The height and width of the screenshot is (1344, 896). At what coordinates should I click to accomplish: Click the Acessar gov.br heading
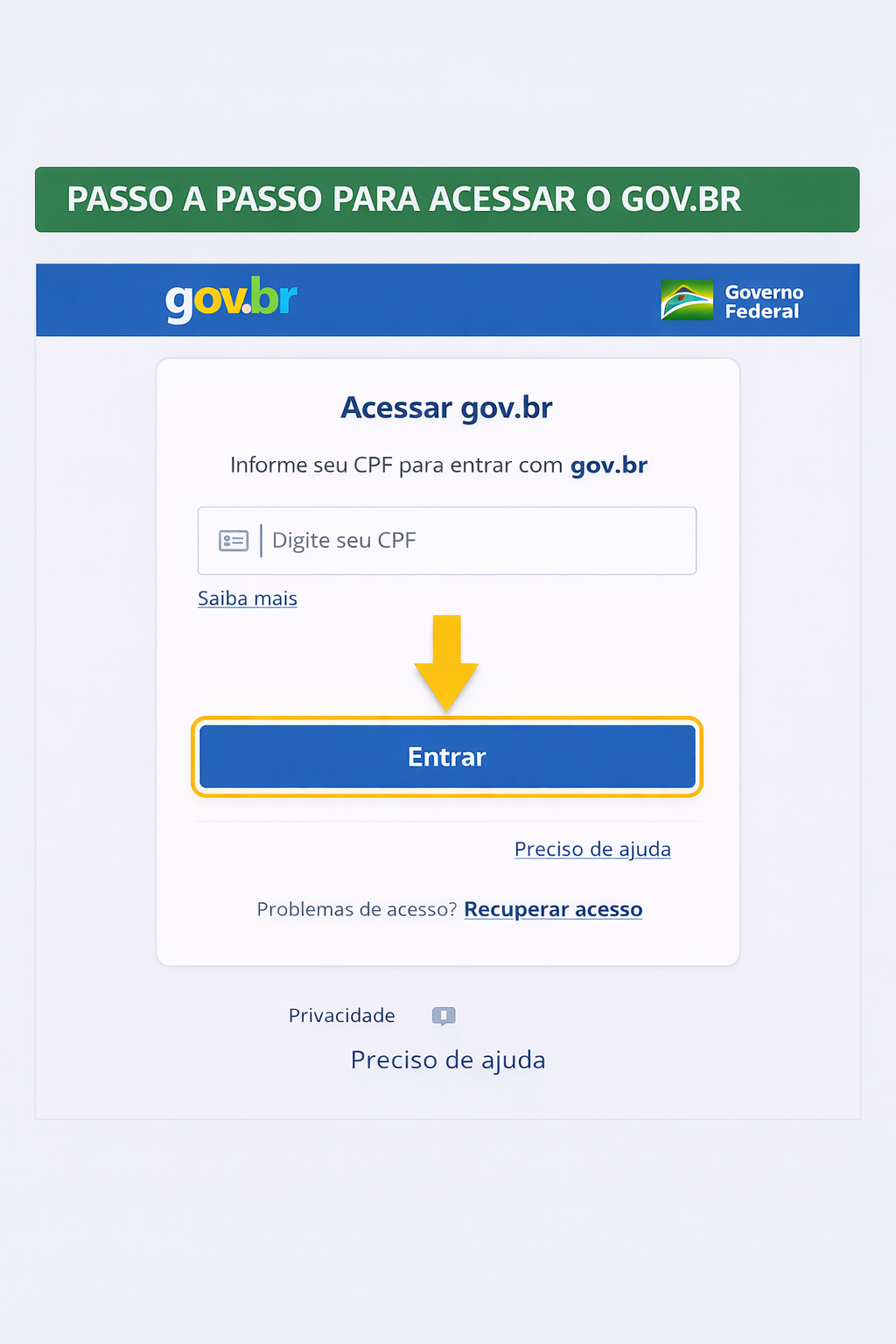[447, 407]
